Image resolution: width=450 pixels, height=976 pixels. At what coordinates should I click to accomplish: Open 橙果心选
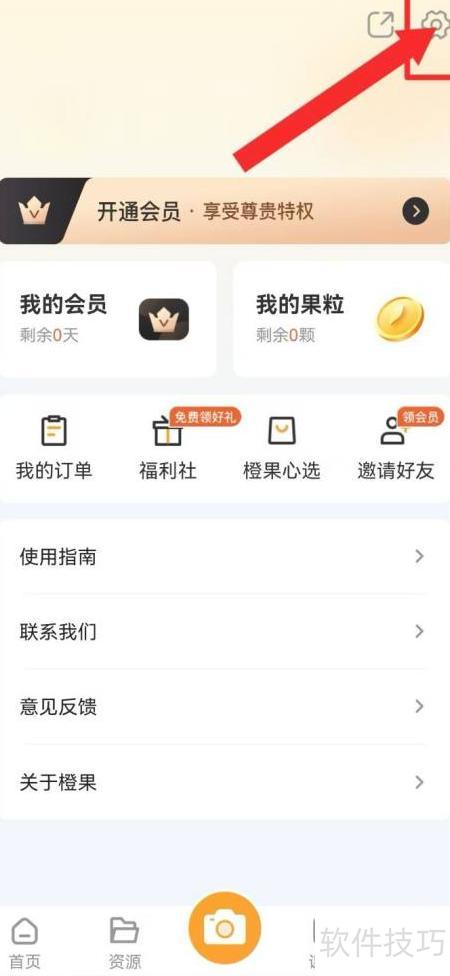tap(281, 448)
